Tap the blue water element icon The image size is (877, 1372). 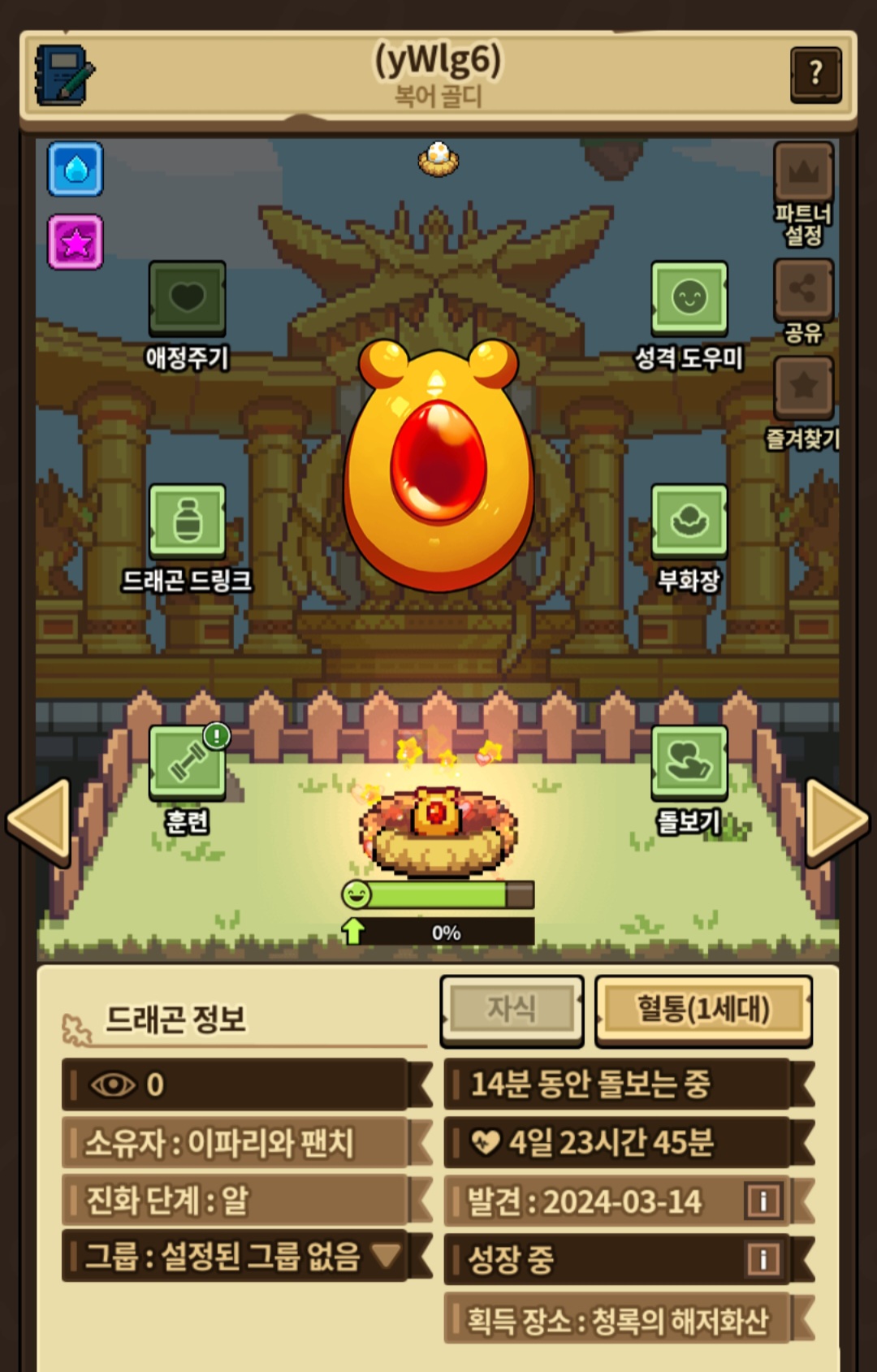click(x=76, y=169)
